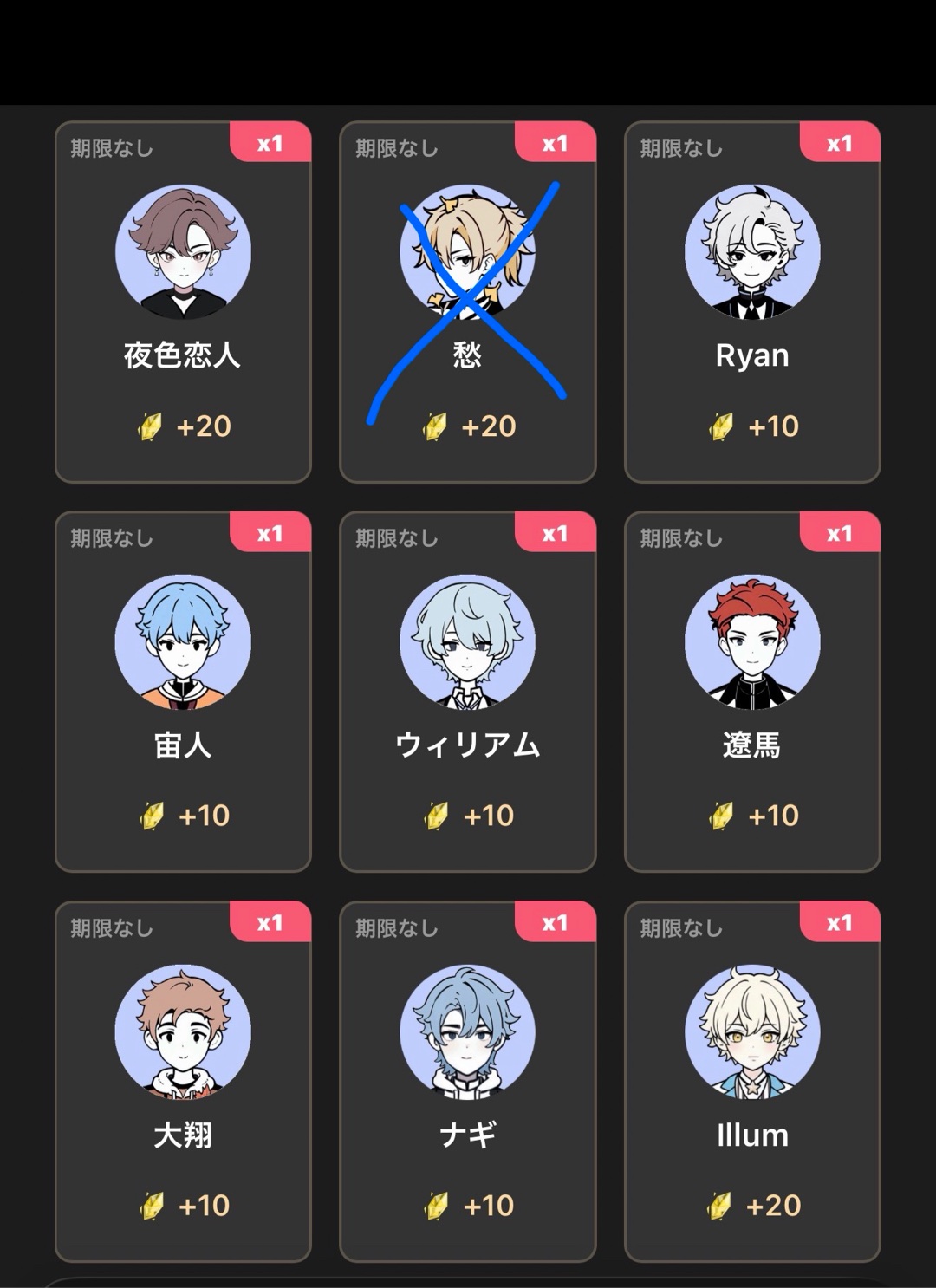Select the 夜色恋人 avatar portrait

tap(183, 251)
